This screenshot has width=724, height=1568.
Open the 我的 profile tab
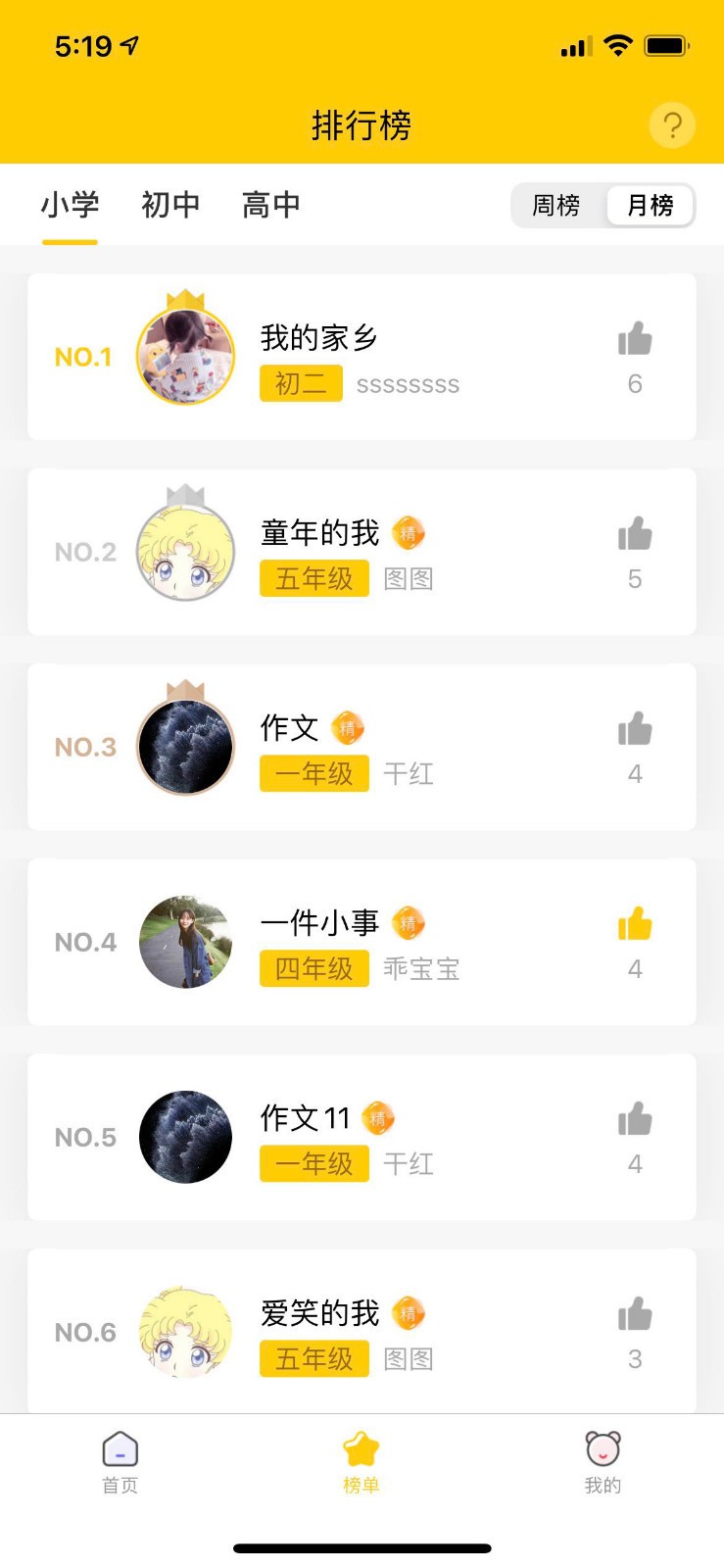pos(603,1462)
